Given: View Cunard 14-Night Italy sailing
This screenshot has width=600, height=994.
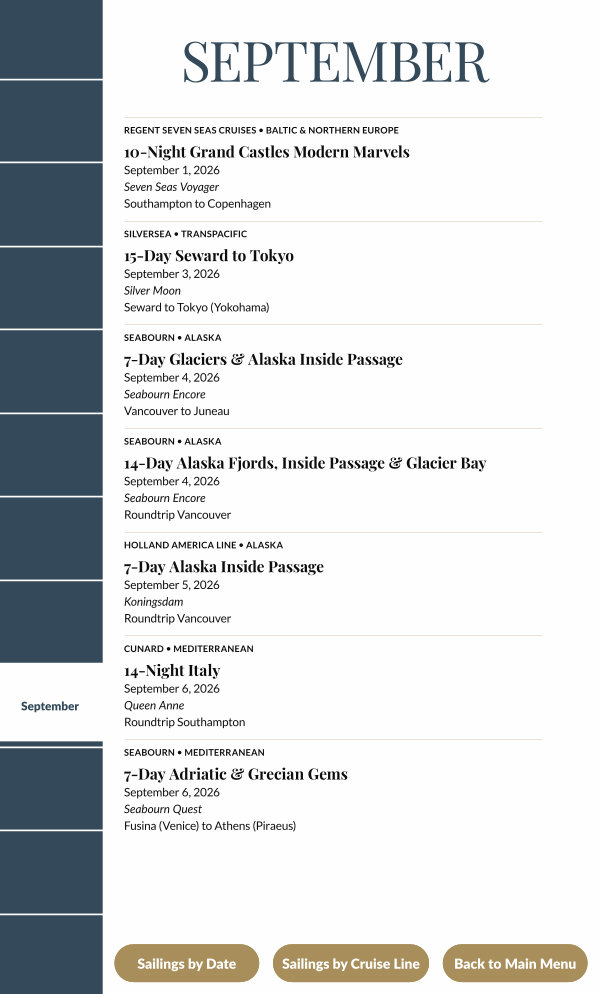Looking at the screenshot, I should coord(172,670).
